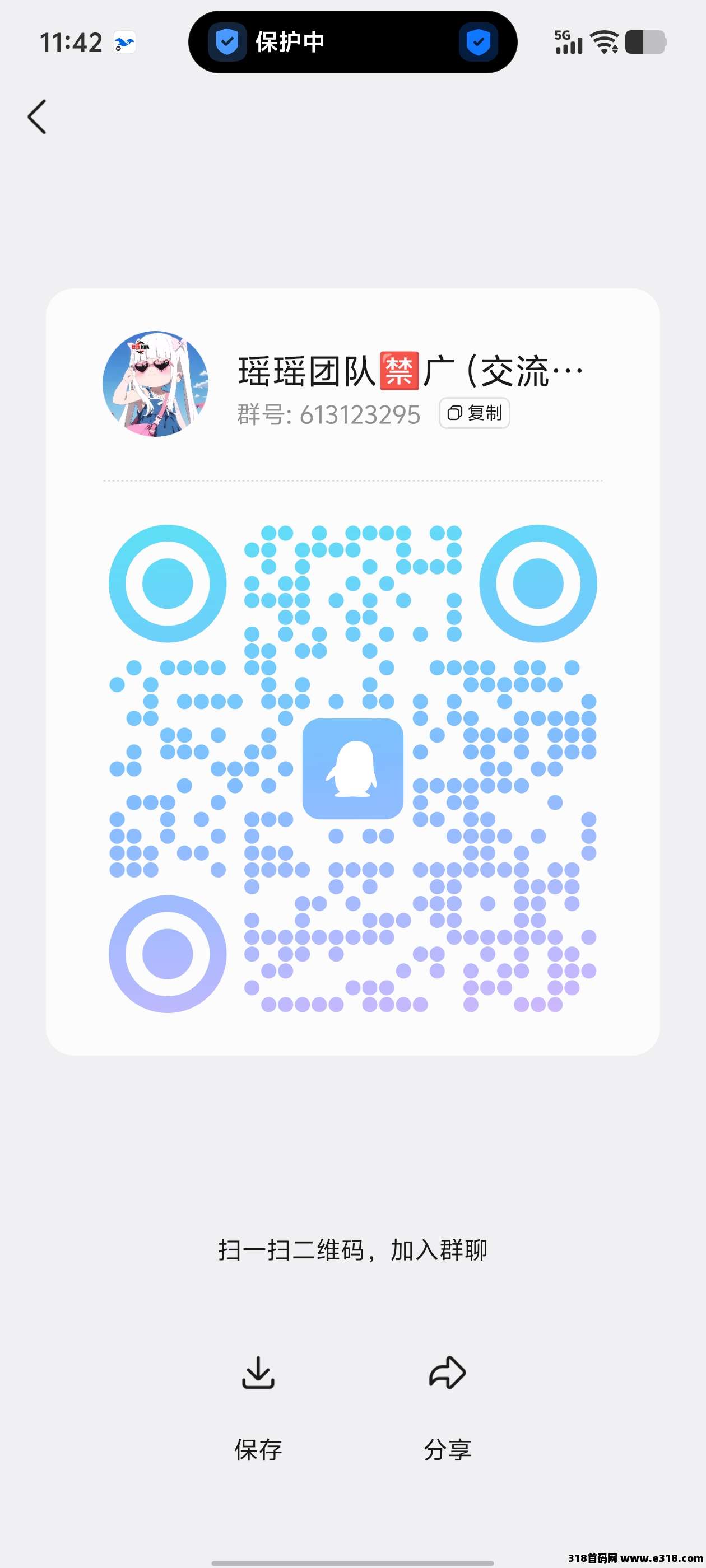Go back using the top-left arrow

coord(37,116)
